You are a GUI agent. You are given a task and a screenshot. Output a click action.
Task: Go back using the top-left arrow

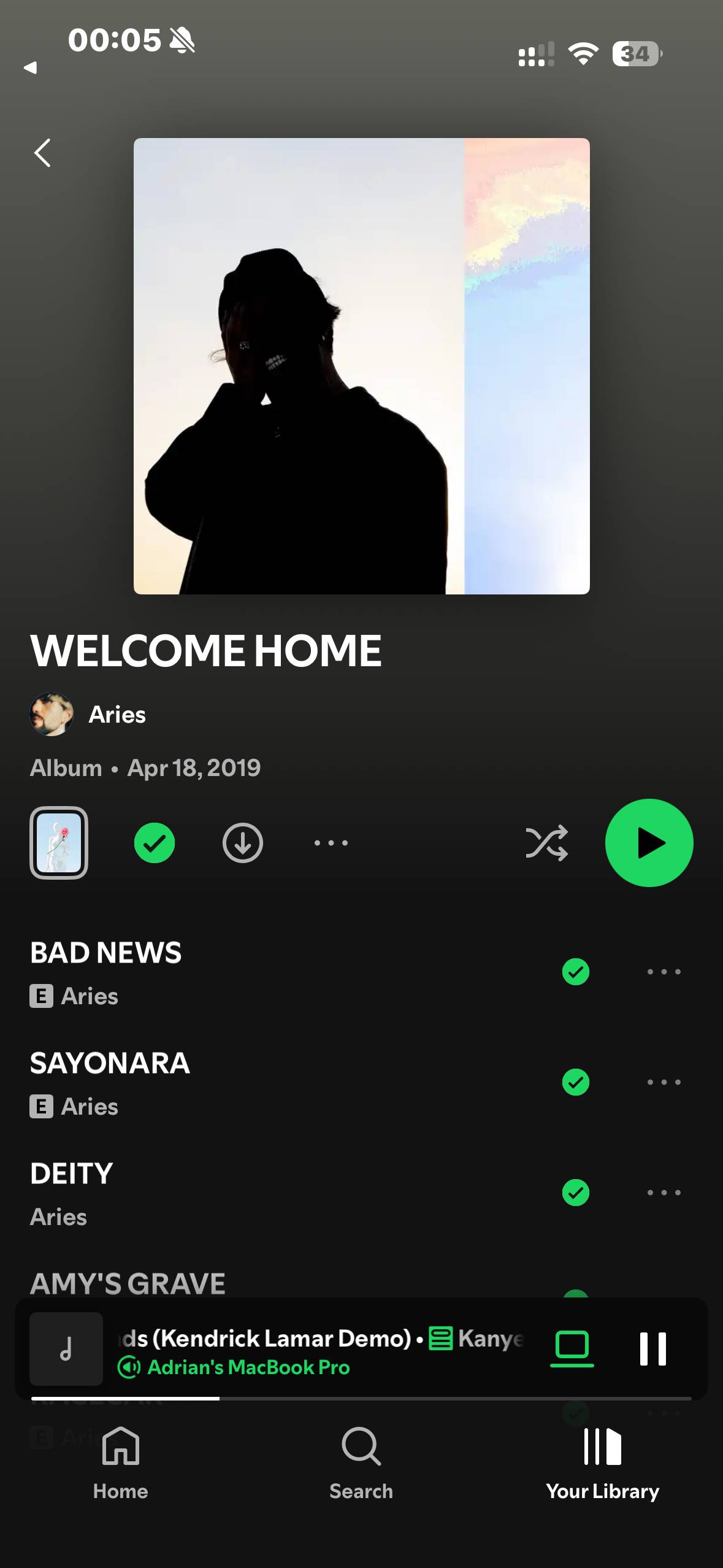(42, 153)
